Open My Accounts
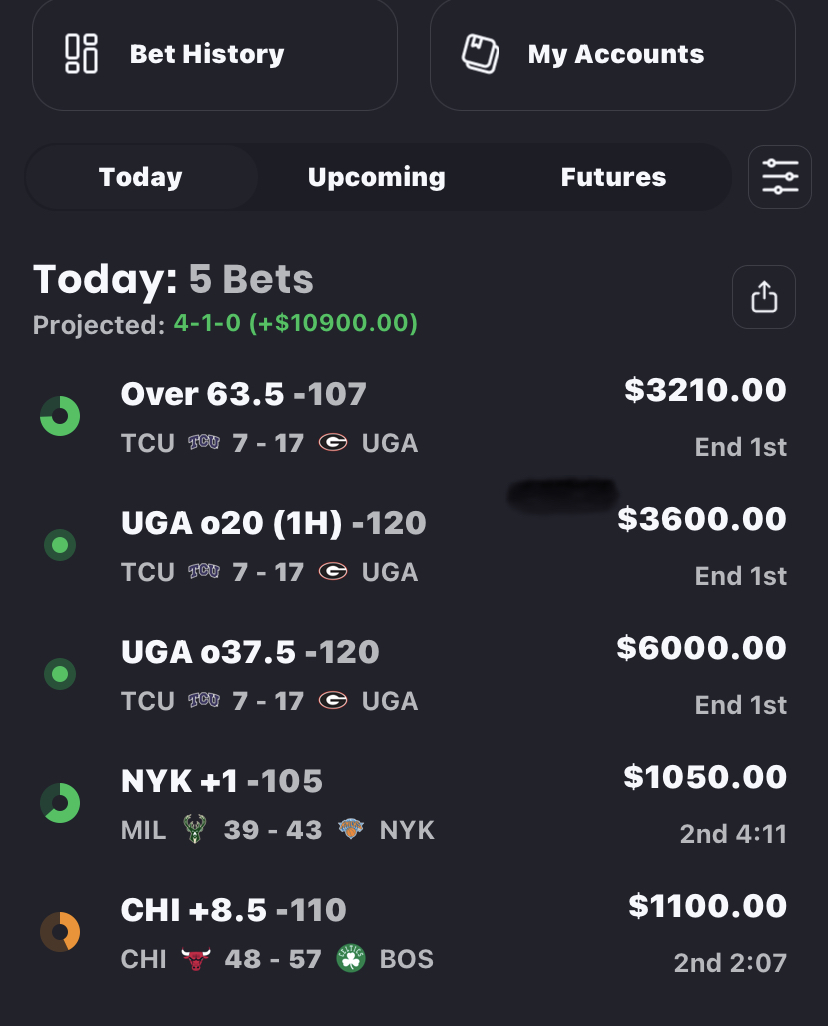This screenshot has height=1026, width=828. click(612, 54)
